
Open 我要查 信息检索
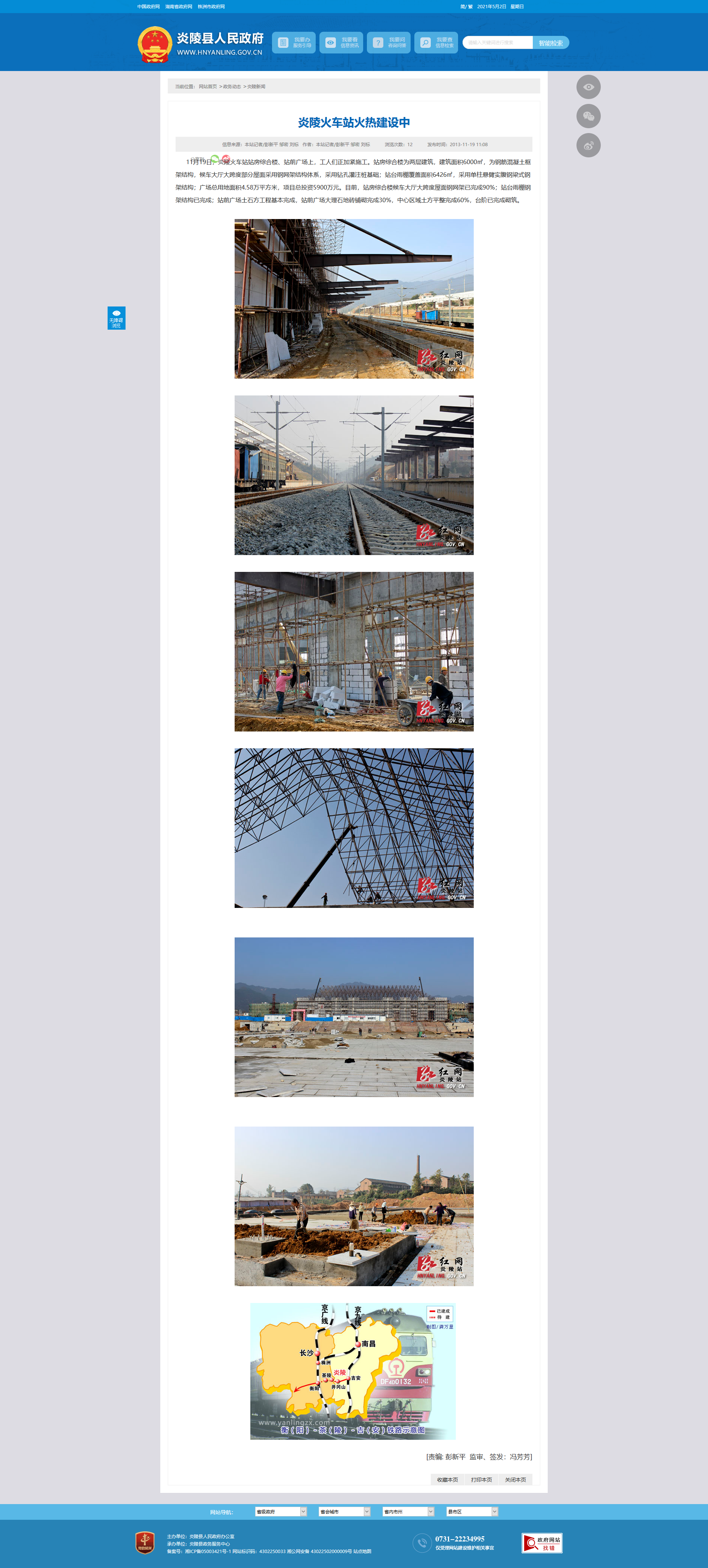(x=436, y=43)
